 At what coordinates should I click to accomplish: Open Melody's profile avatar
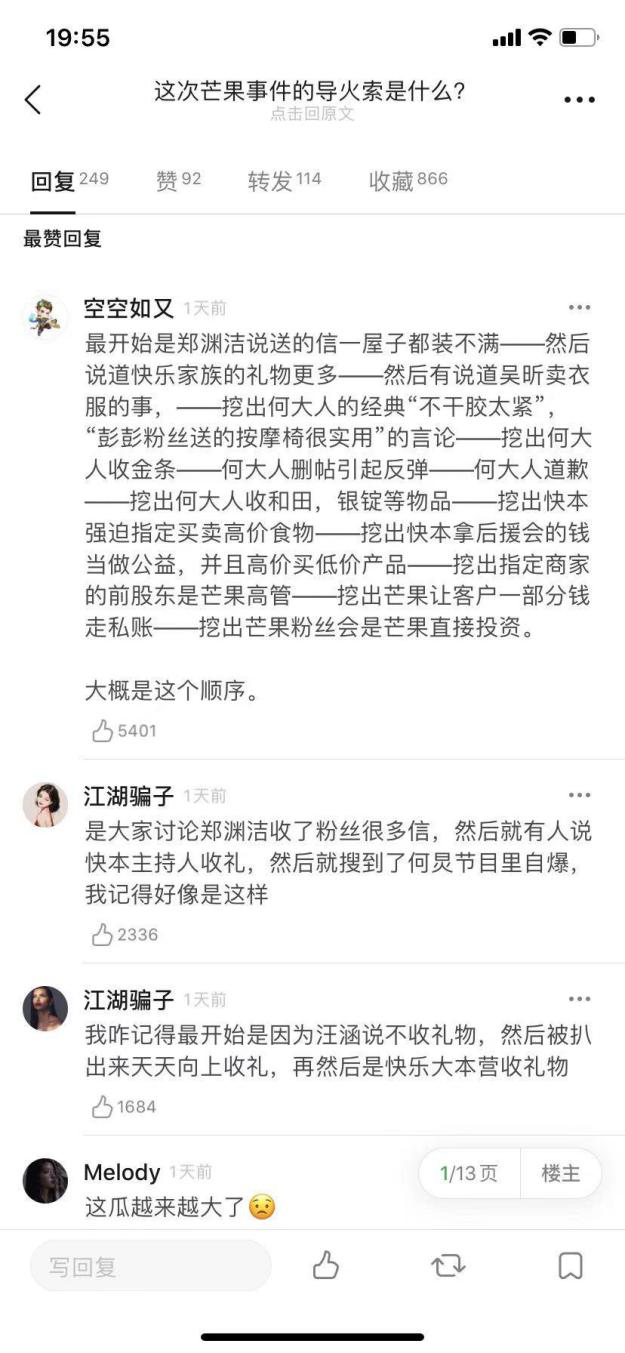coord(45,1180)
